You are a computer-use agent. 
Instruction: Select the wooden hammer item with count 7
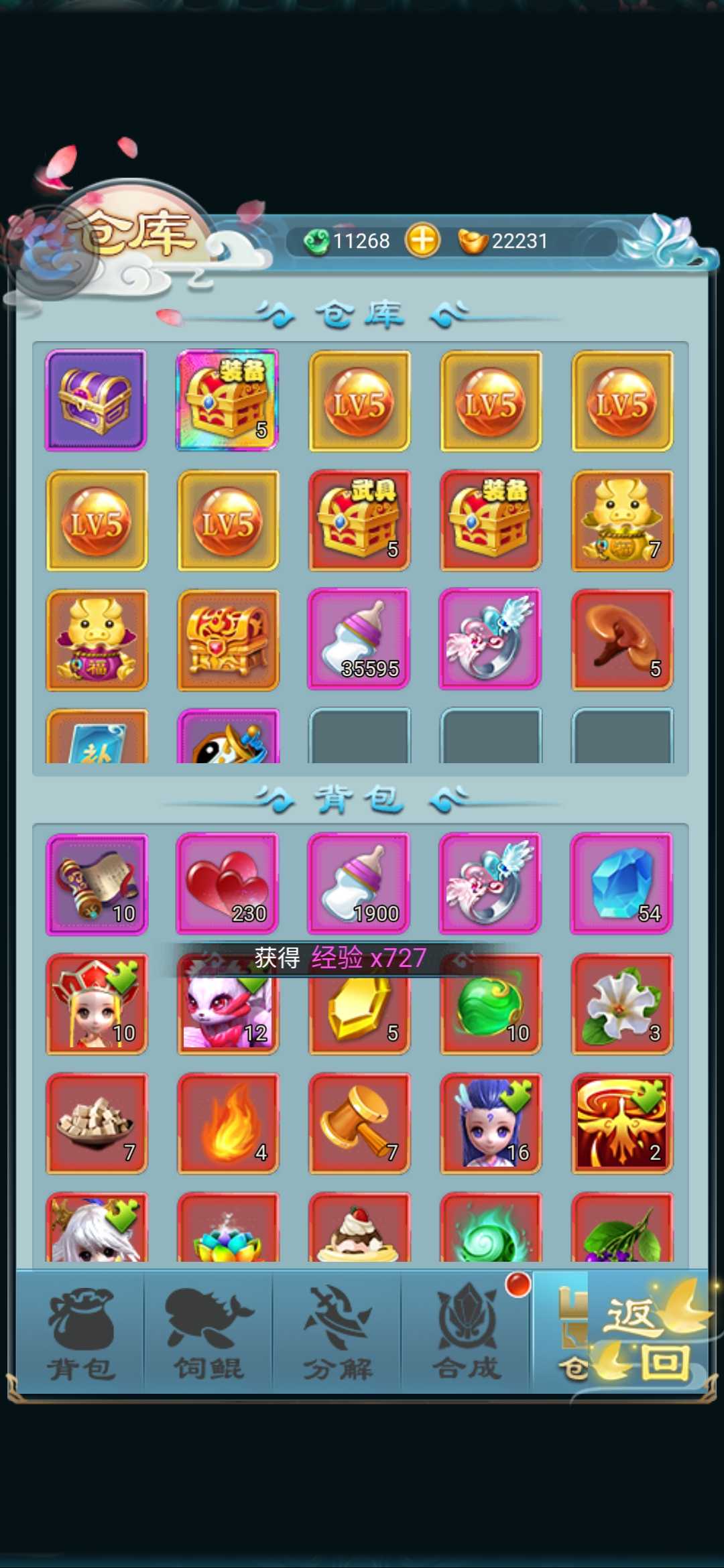(359, 1123)
